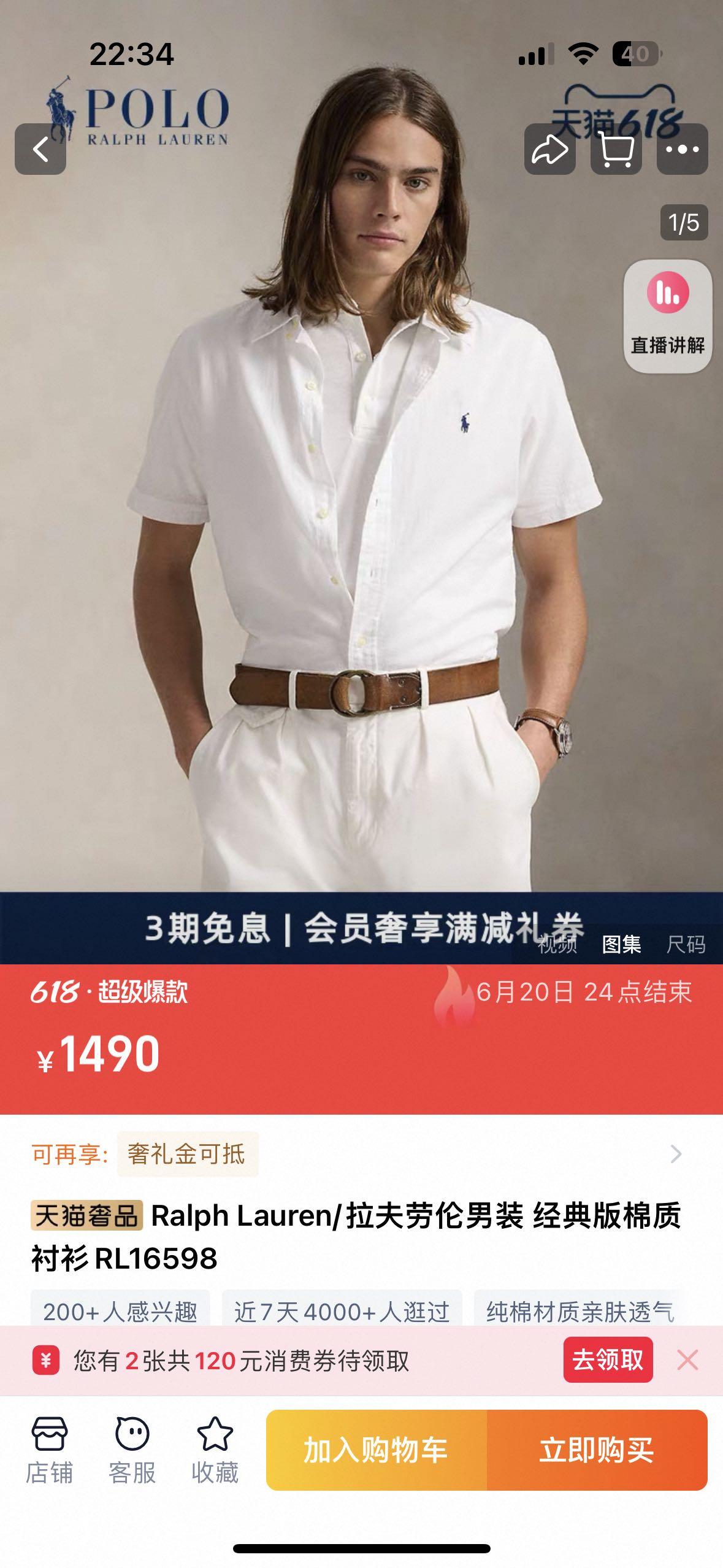Add item to 收藏 favorites
Viewport: 723px width, 1568px height.
pyautogui.click(x=215, y=1450)
